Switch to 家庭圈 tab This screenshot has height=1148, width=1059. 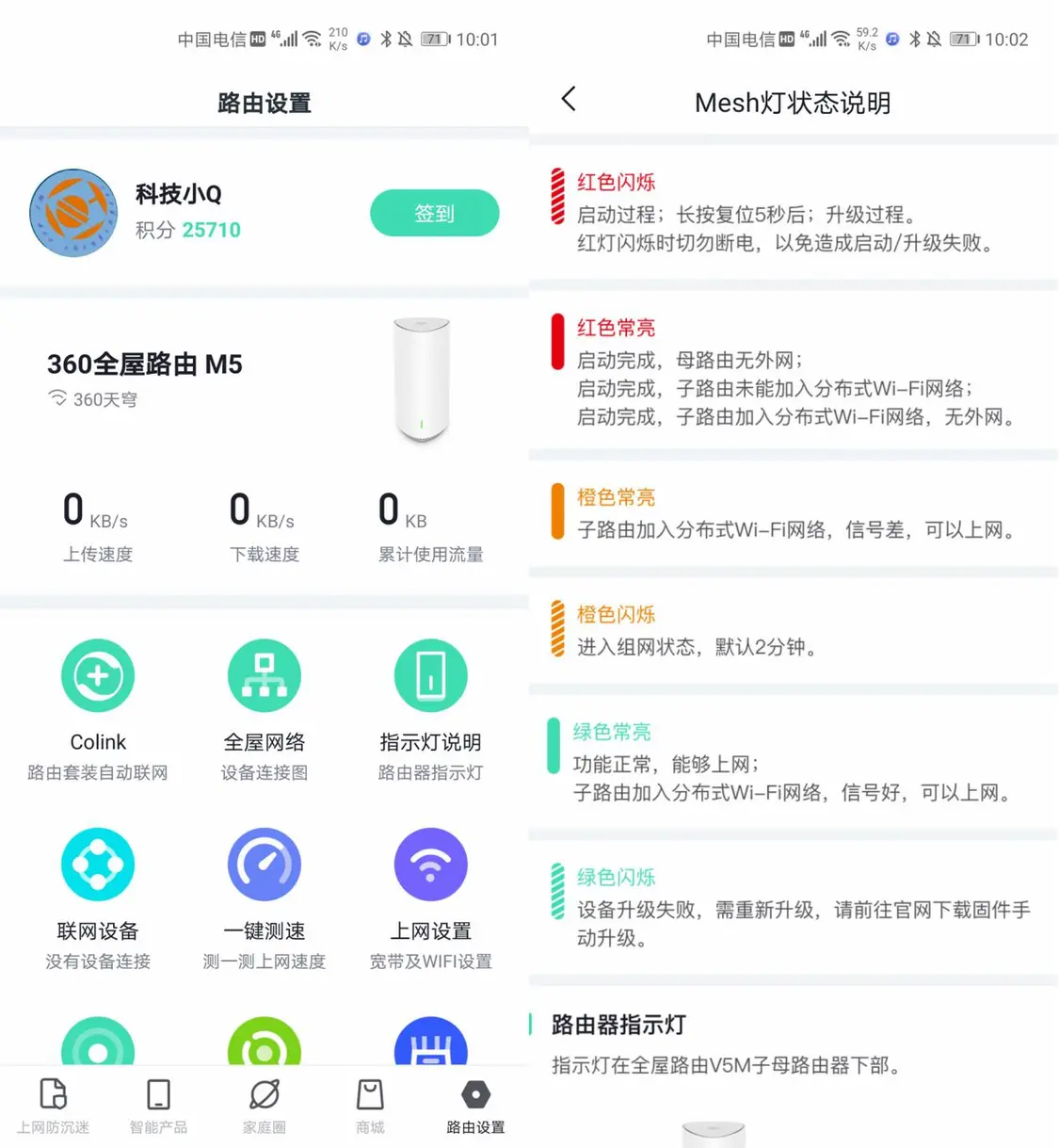pyautogui.click(x=265, y=1106)
